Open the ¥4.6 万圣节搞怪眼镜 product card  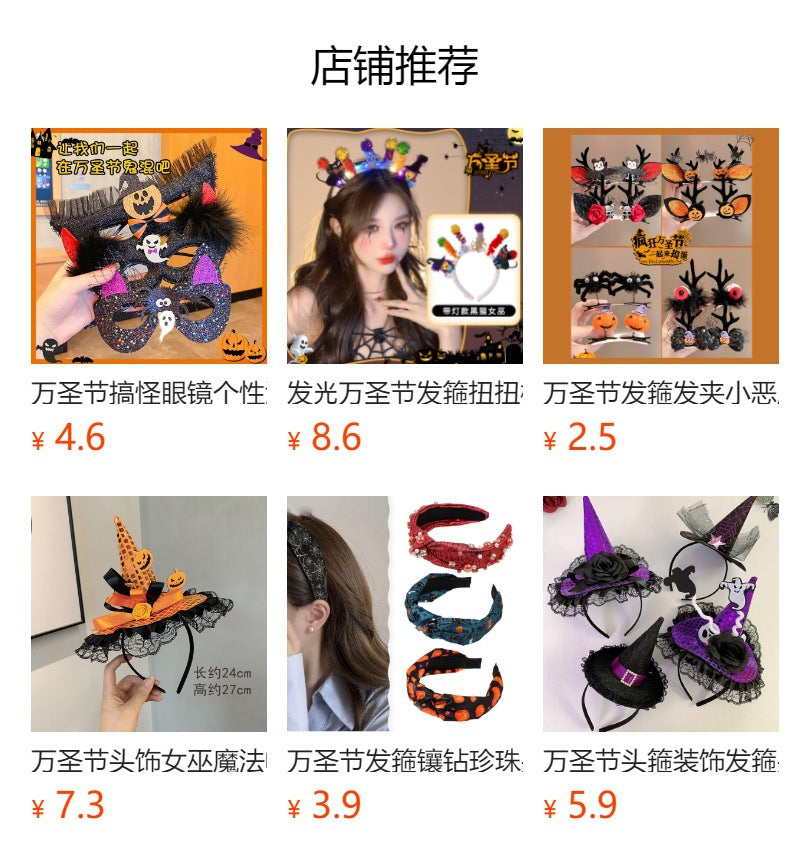pos(148,246)
